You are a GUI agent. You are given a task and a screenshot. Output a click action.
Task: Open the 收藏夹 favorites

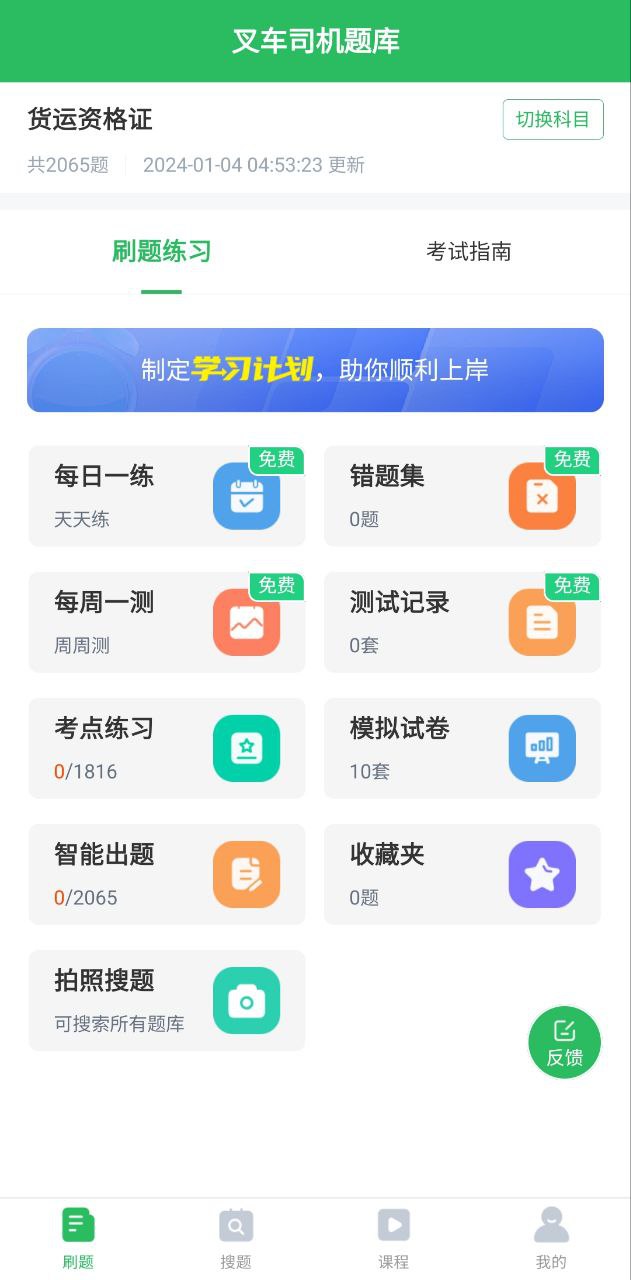point(462,874)
